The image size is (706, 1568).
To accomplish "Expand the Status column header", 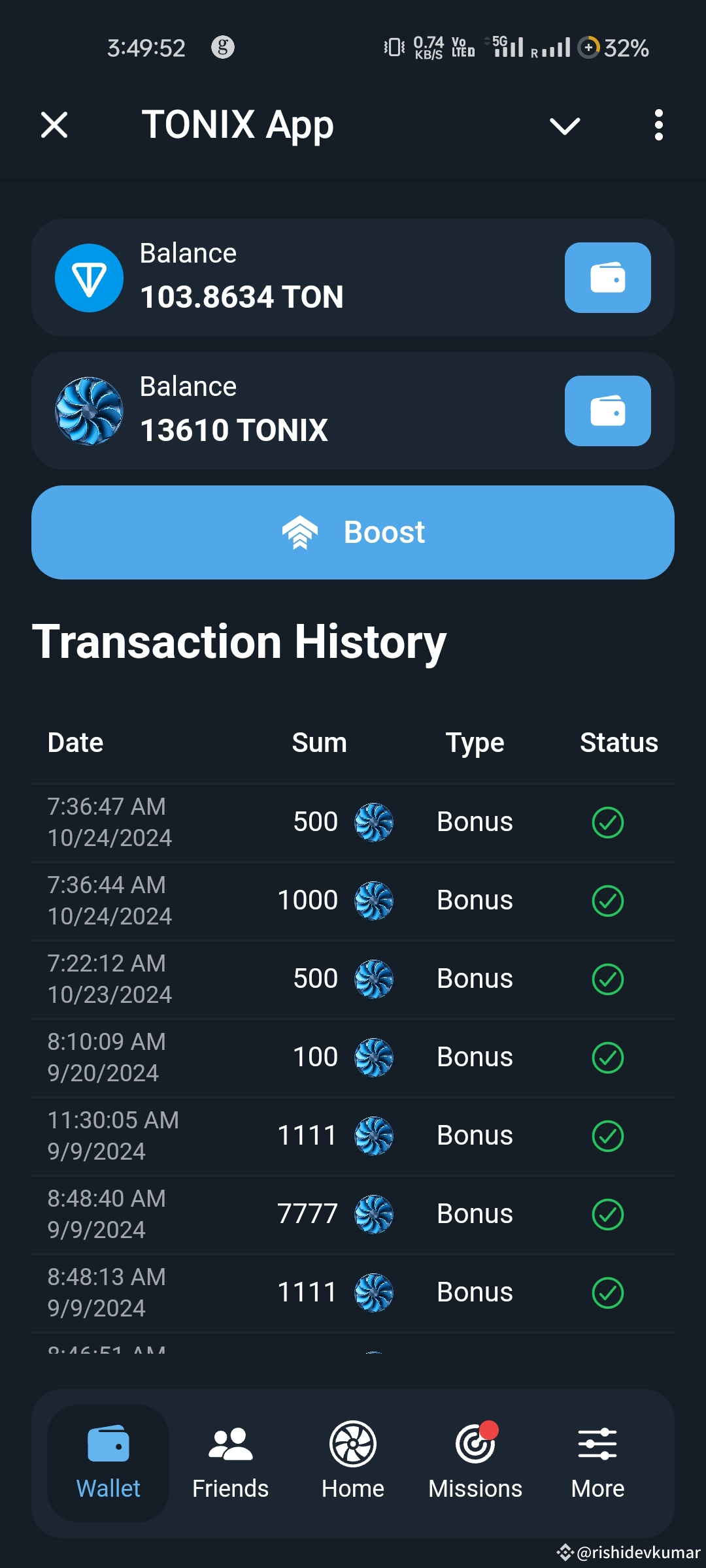I will (618, 742).
